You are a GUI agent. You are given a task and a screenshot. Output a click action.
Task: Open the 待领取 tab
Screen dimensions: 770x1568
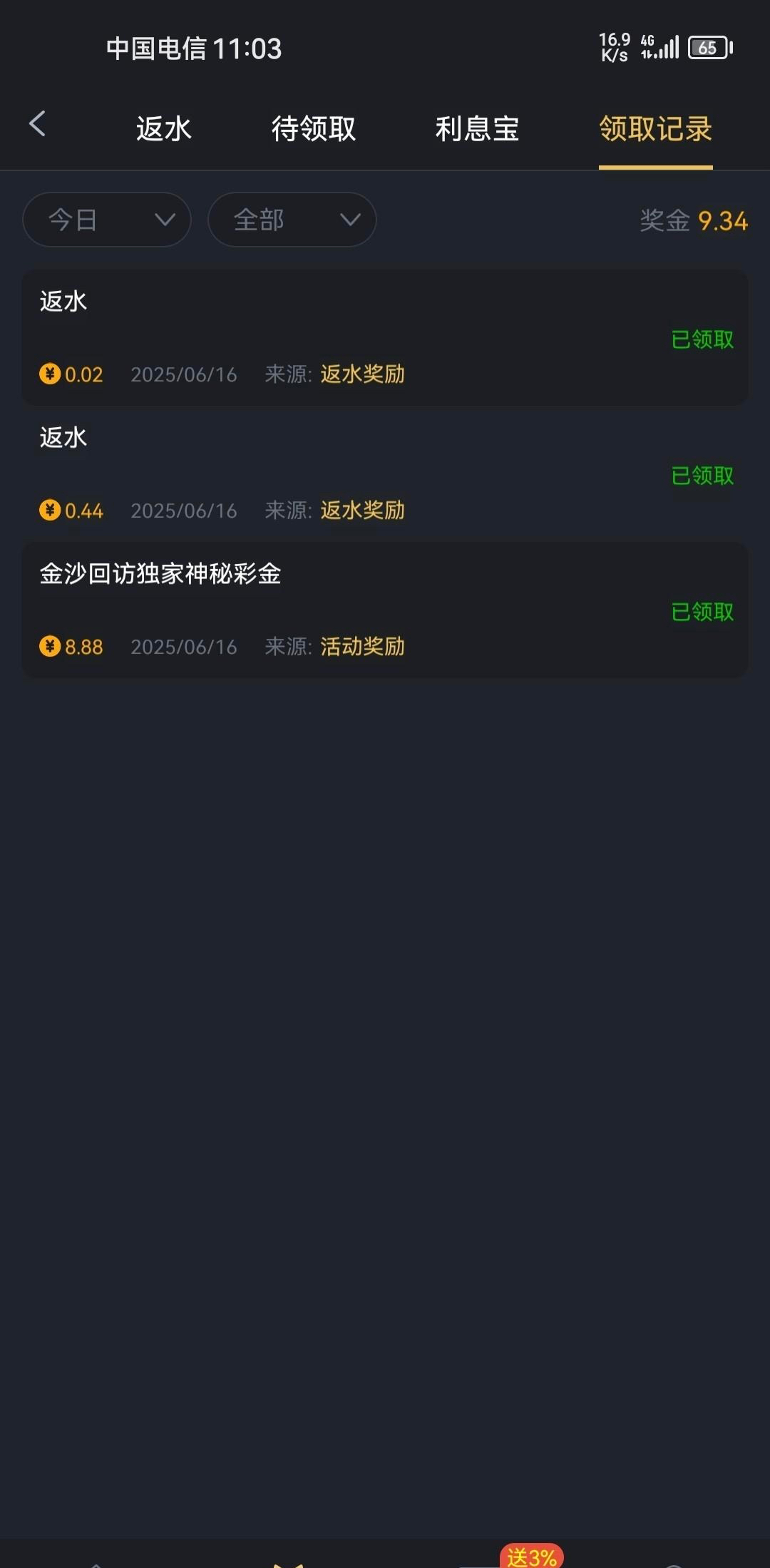coord(314,129)
